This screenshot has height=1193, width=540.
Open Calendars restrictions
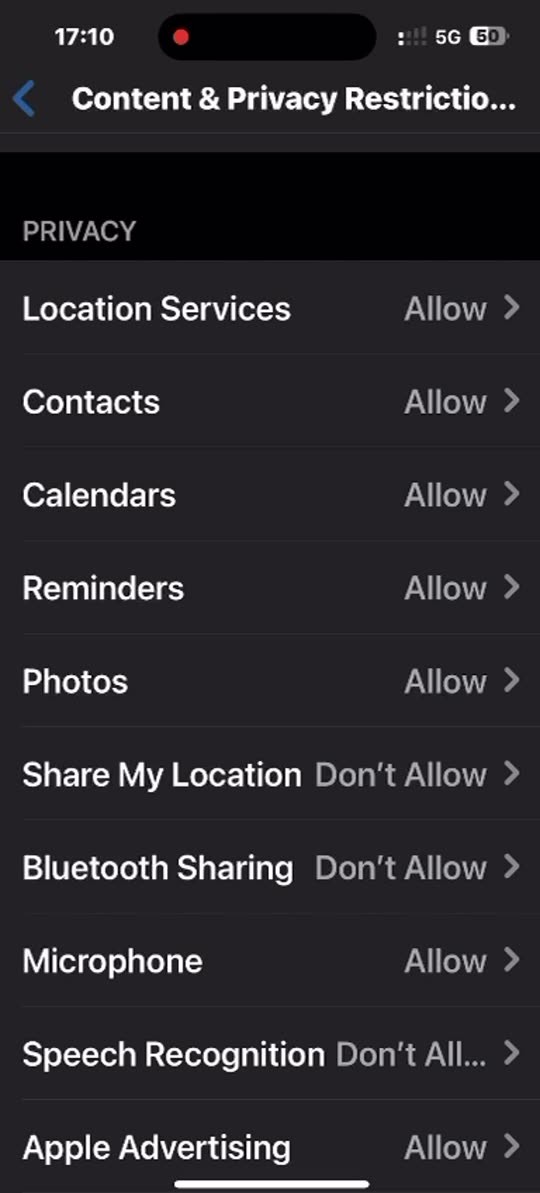pos(270,495)
